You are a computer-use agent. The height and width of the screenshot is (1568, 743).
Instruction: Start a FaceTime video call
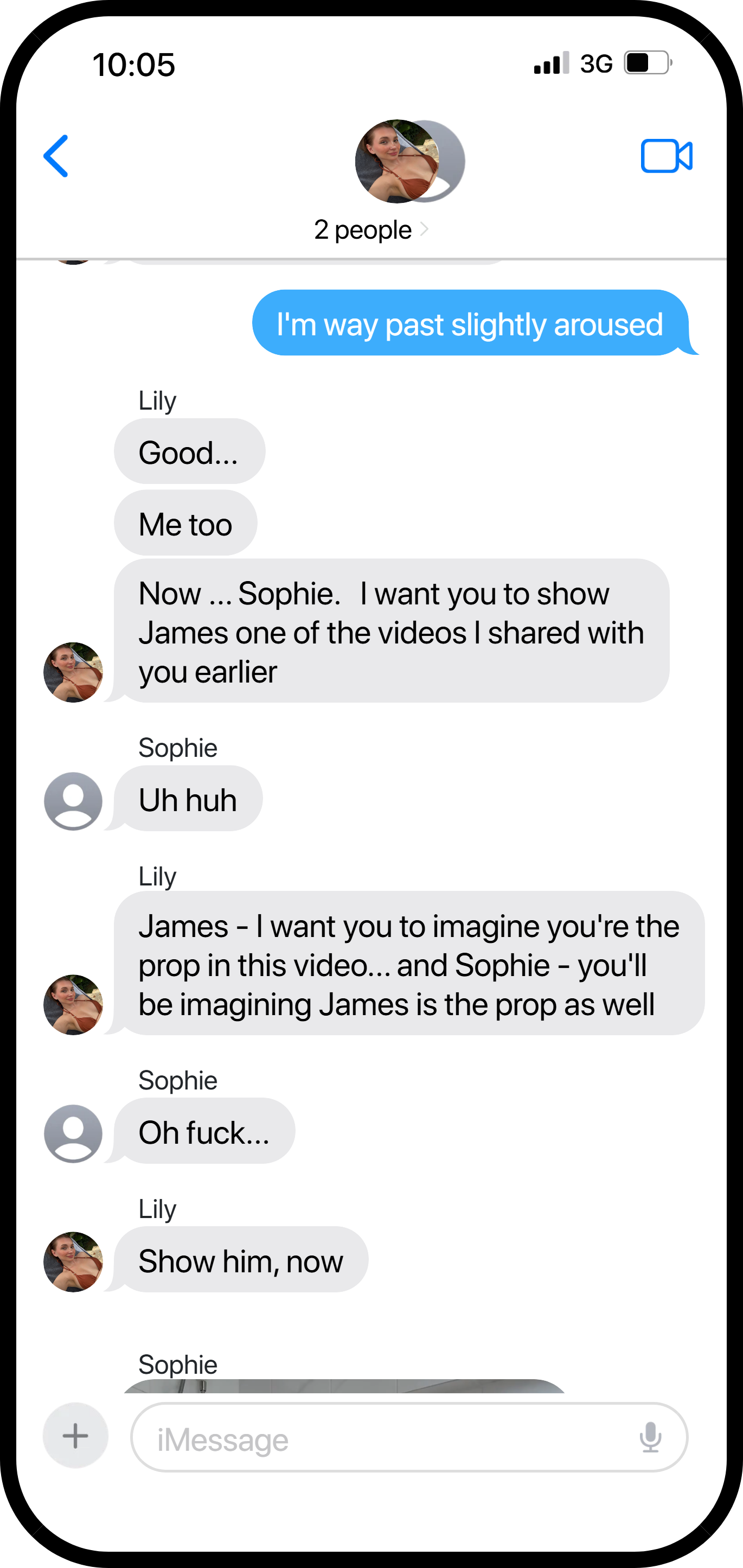(x=667, y=156)
